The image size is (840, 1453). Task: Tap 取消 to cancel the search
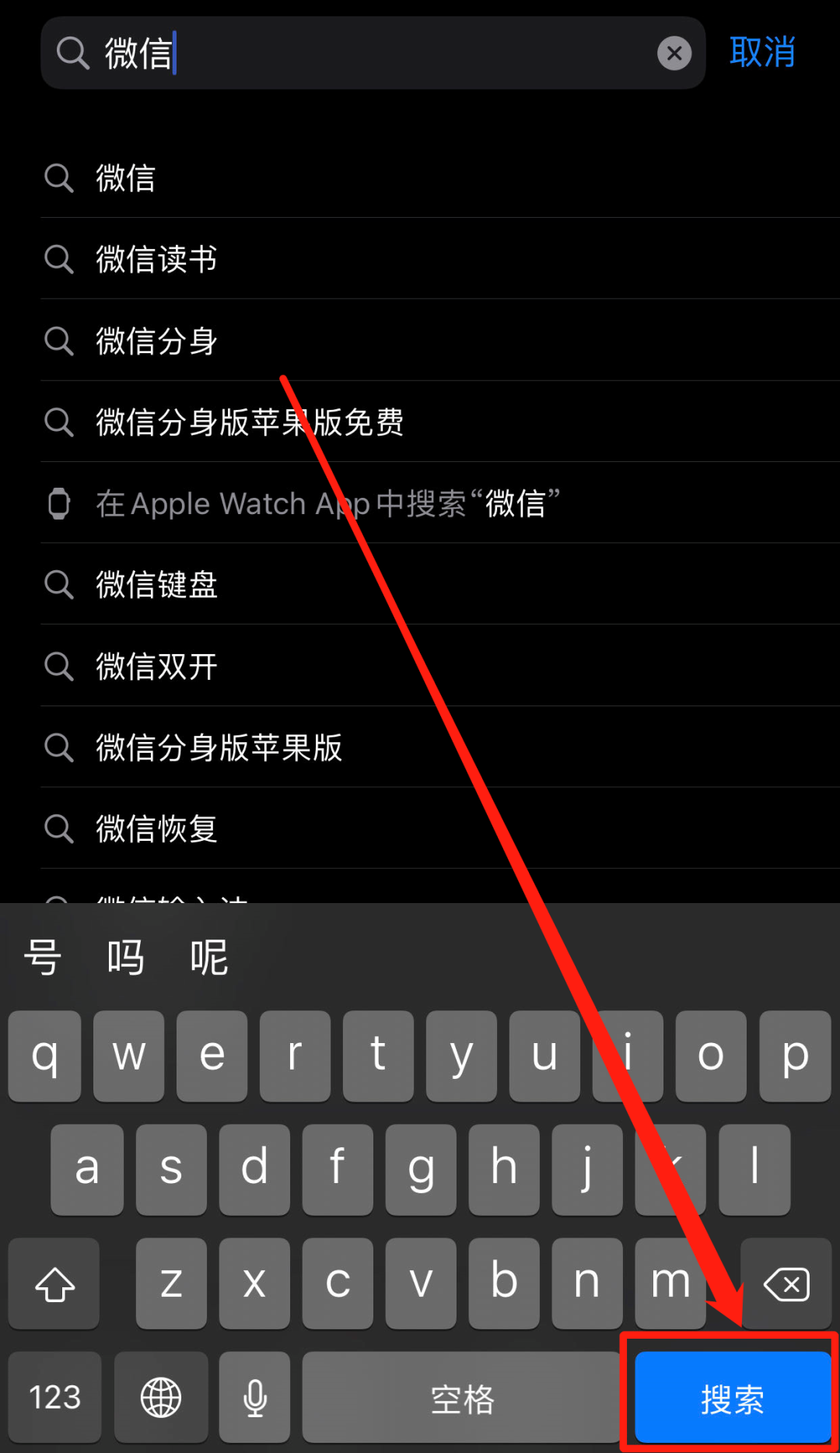click(761, 53)
